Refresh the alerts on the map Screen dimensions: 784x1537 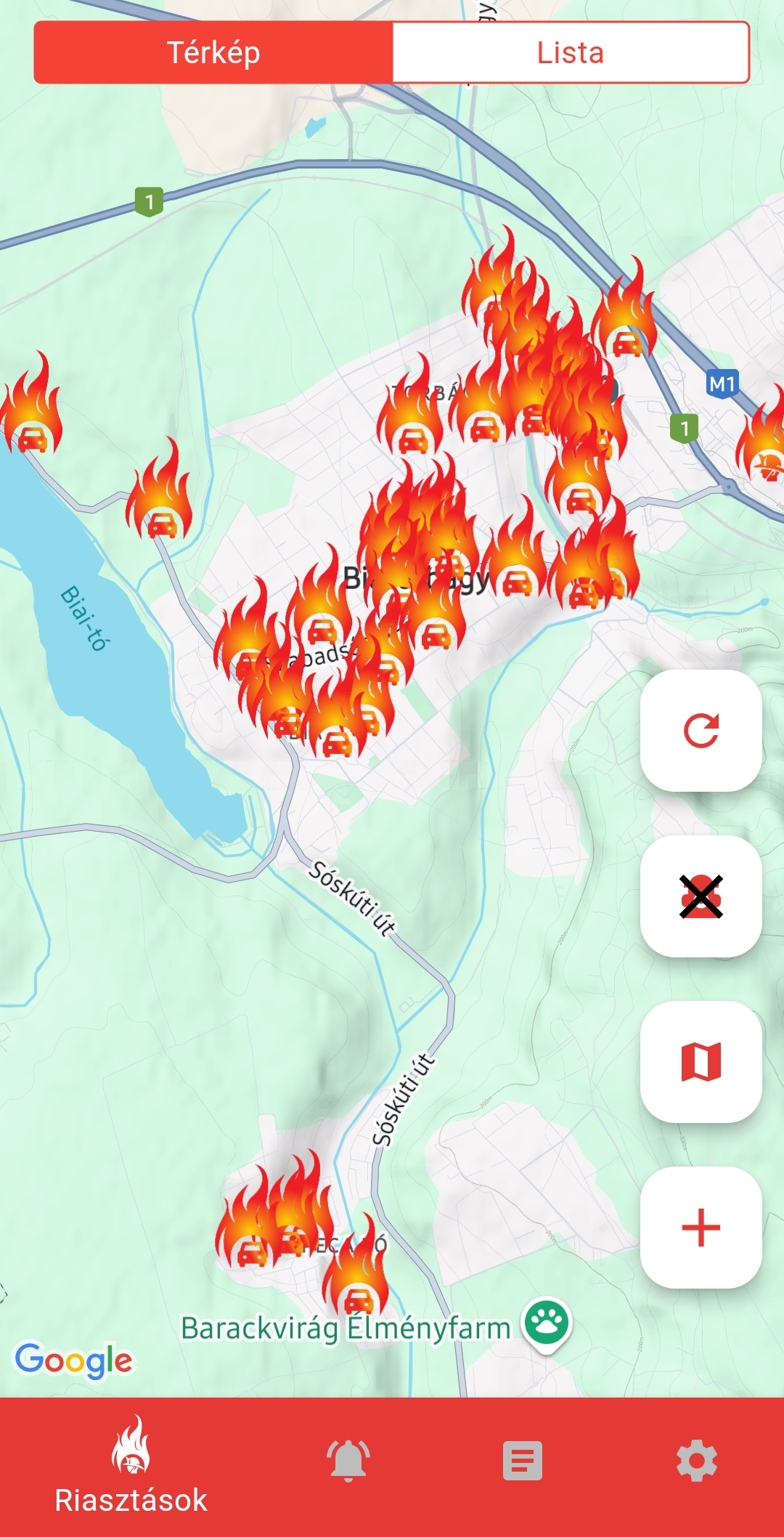point(701,731)
